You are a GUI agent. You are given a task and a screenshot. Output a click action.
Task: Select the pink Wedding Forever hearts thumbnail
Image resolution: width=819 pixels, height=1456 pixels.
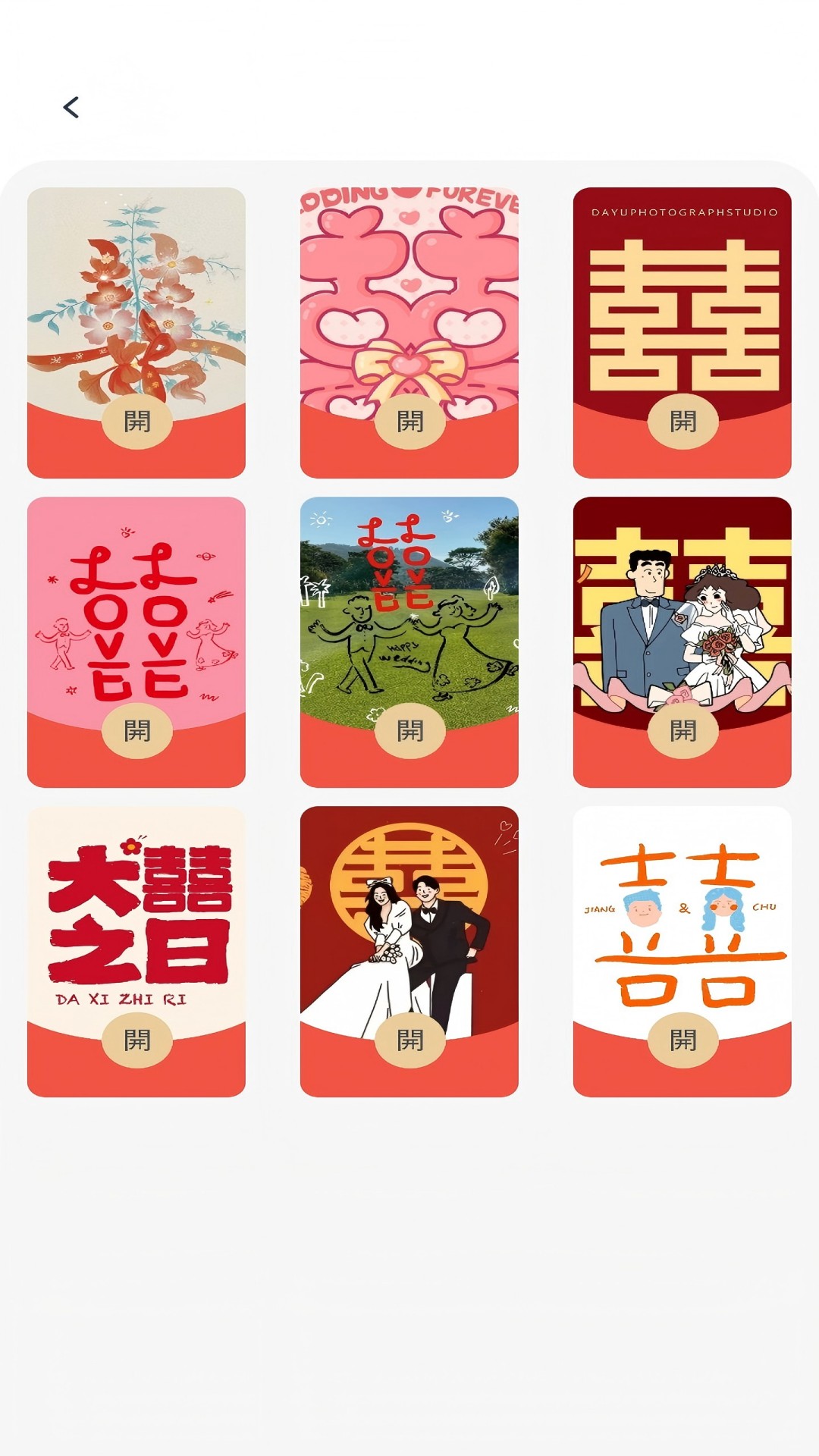[410, 303]
